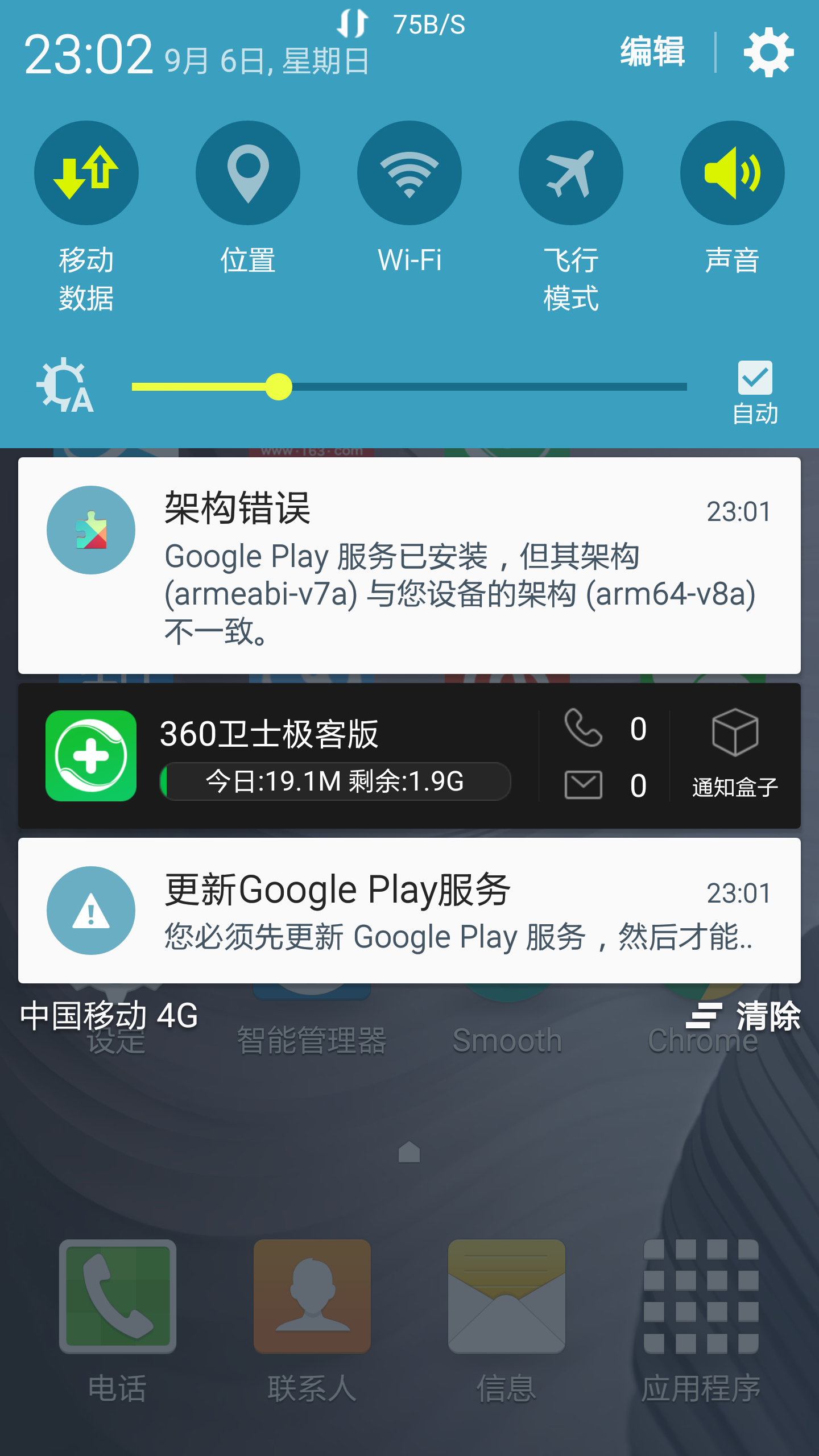This screenshot has width=819, height=1456.
Task: Toggle the 声音 sound mode
Action: (733, 173)
